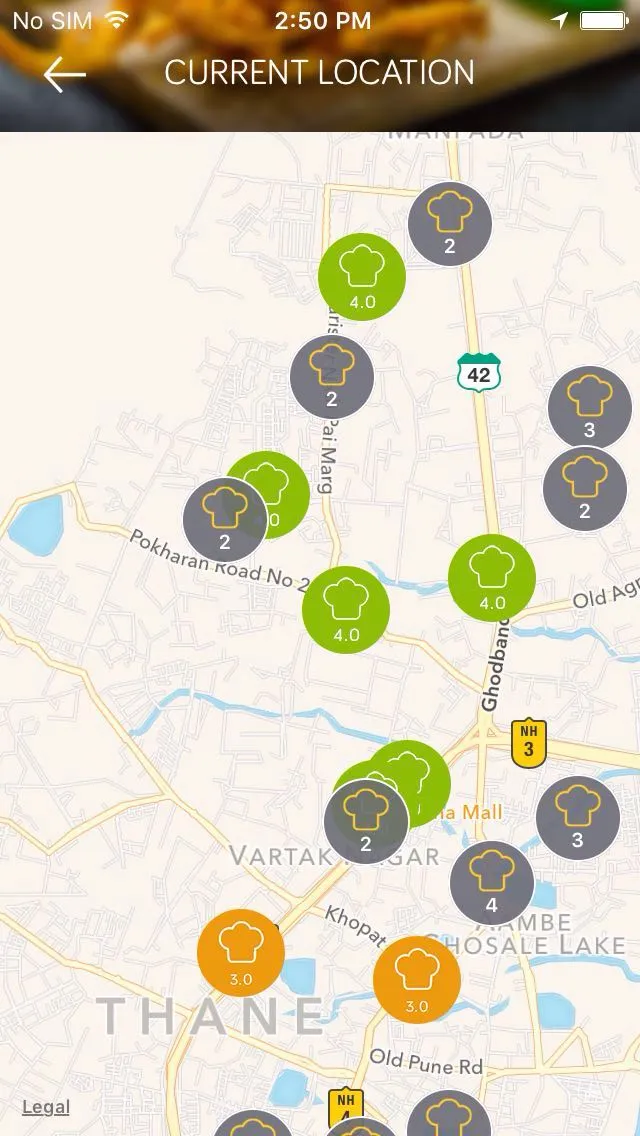The height and width of the screenshot is (1136, 640).
Task: Go back using the arrow icon
Action: (x=65, y=74)
